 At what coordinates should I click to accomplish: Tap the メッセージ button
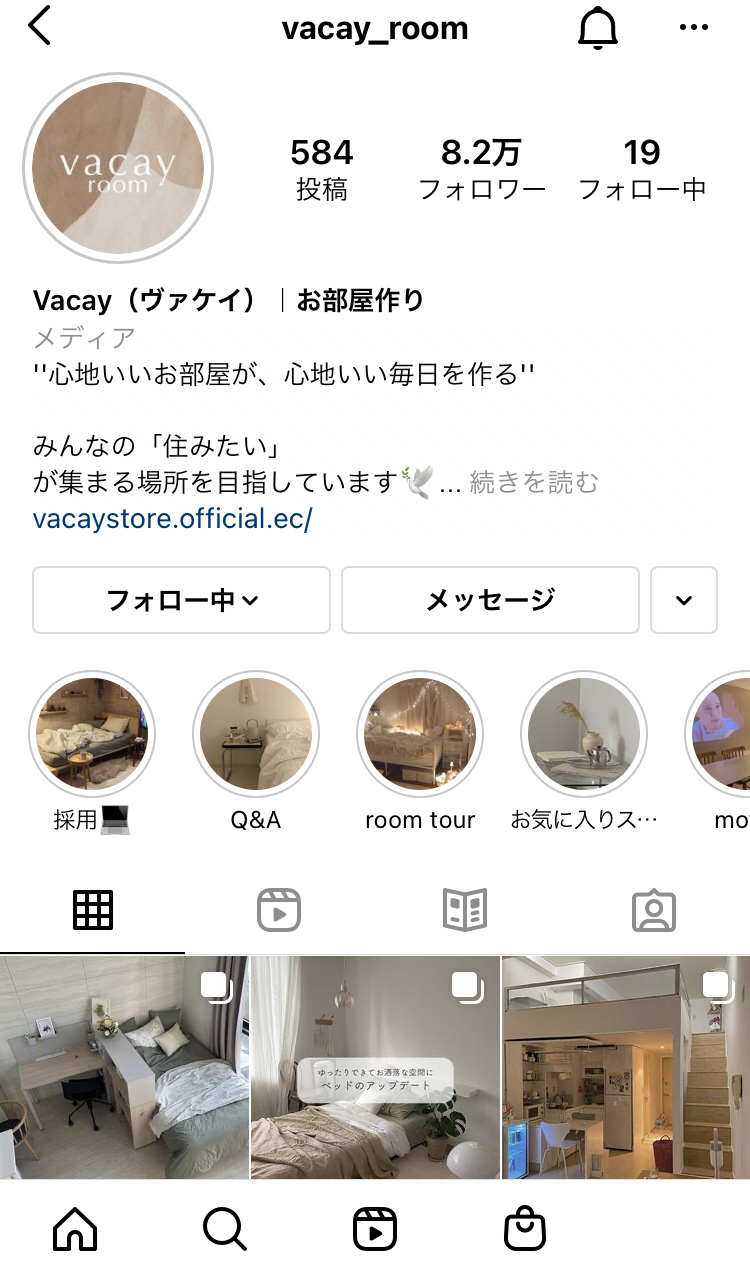[490, 600]
